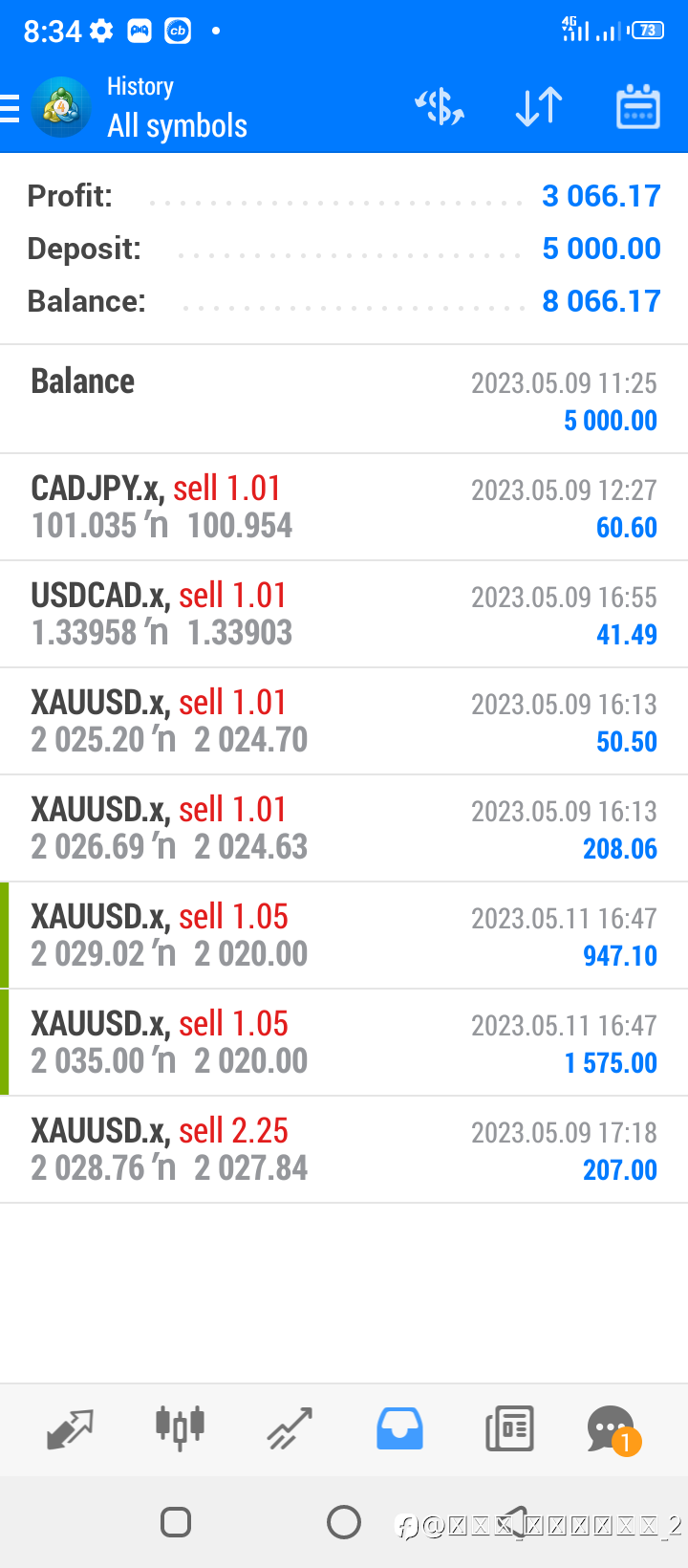This screenshot has height=1568, width=688.
Task: Open the Balance 5 000.00 deposit entry
Action: [344, 400]
